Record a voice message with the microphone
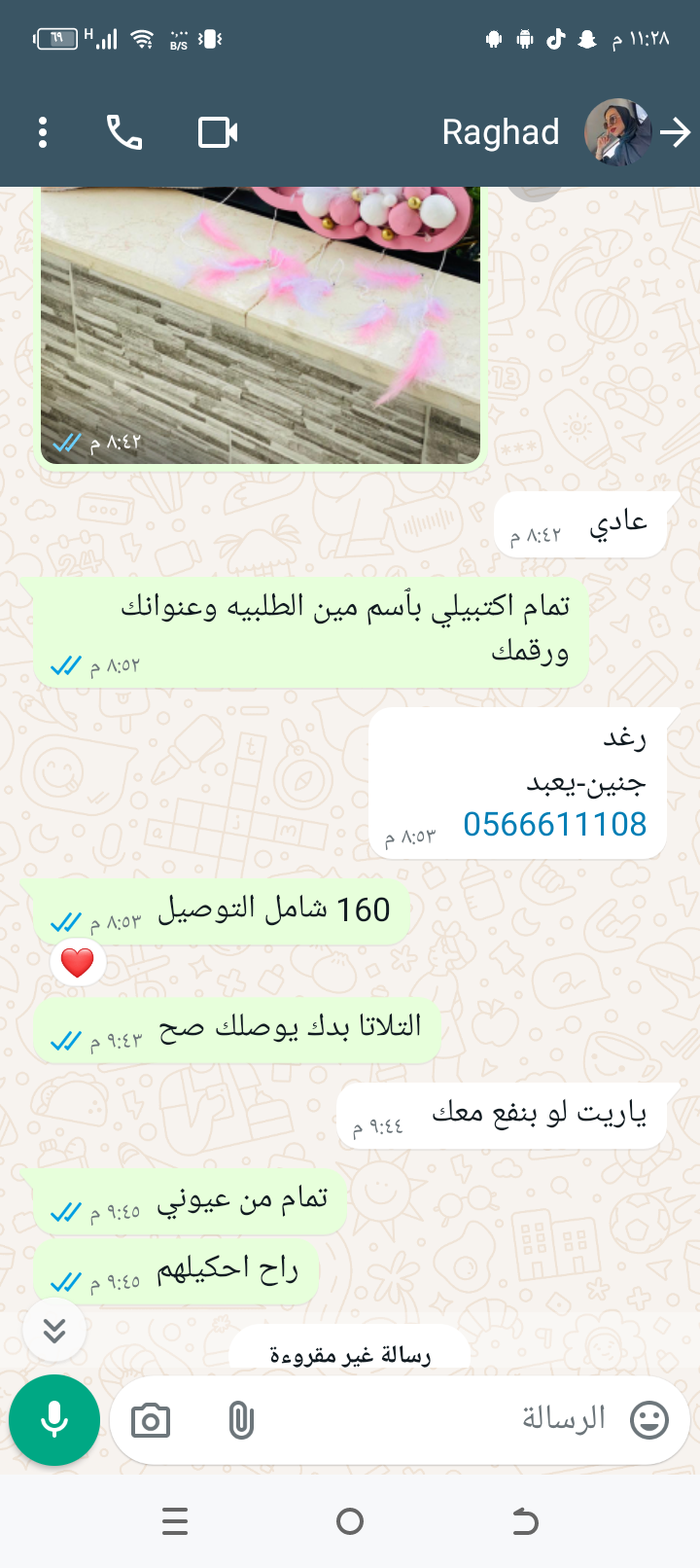700x1568 pixels. (54, 1420)
